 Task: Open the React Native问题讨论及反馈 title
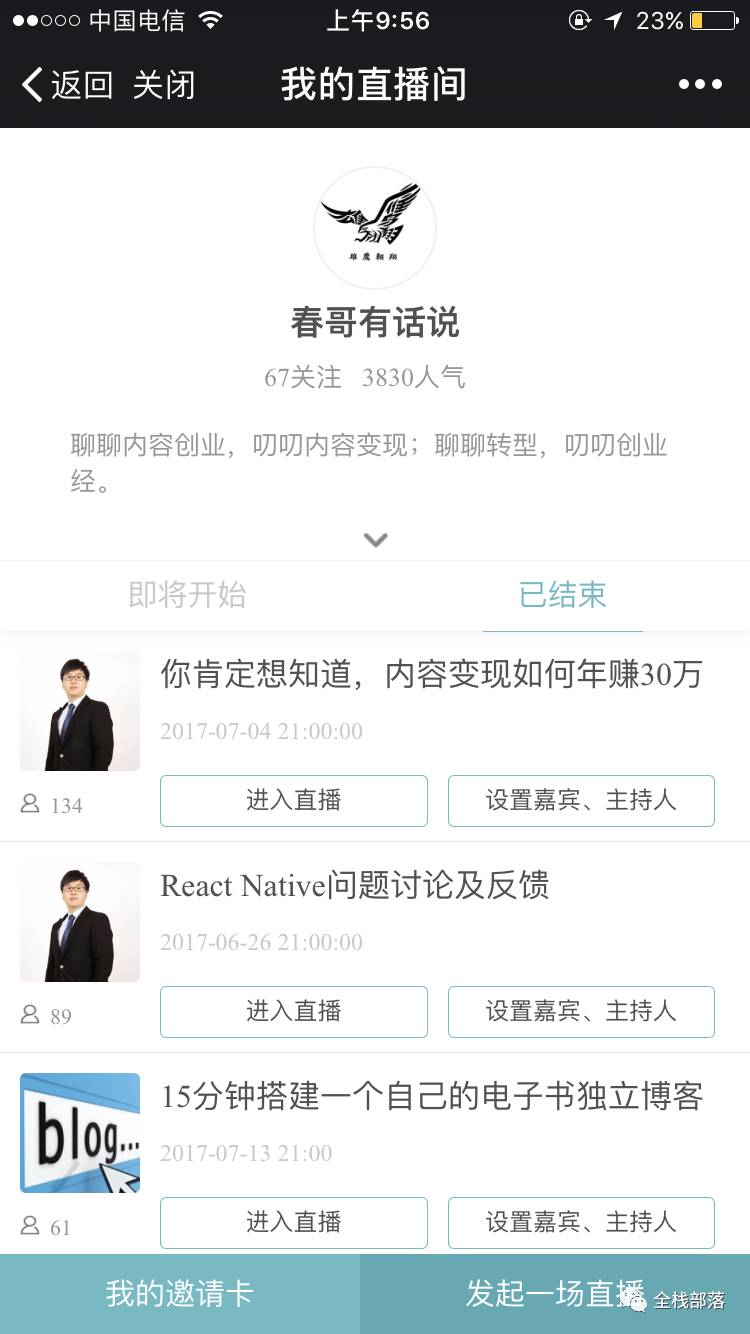coord(355,886)
